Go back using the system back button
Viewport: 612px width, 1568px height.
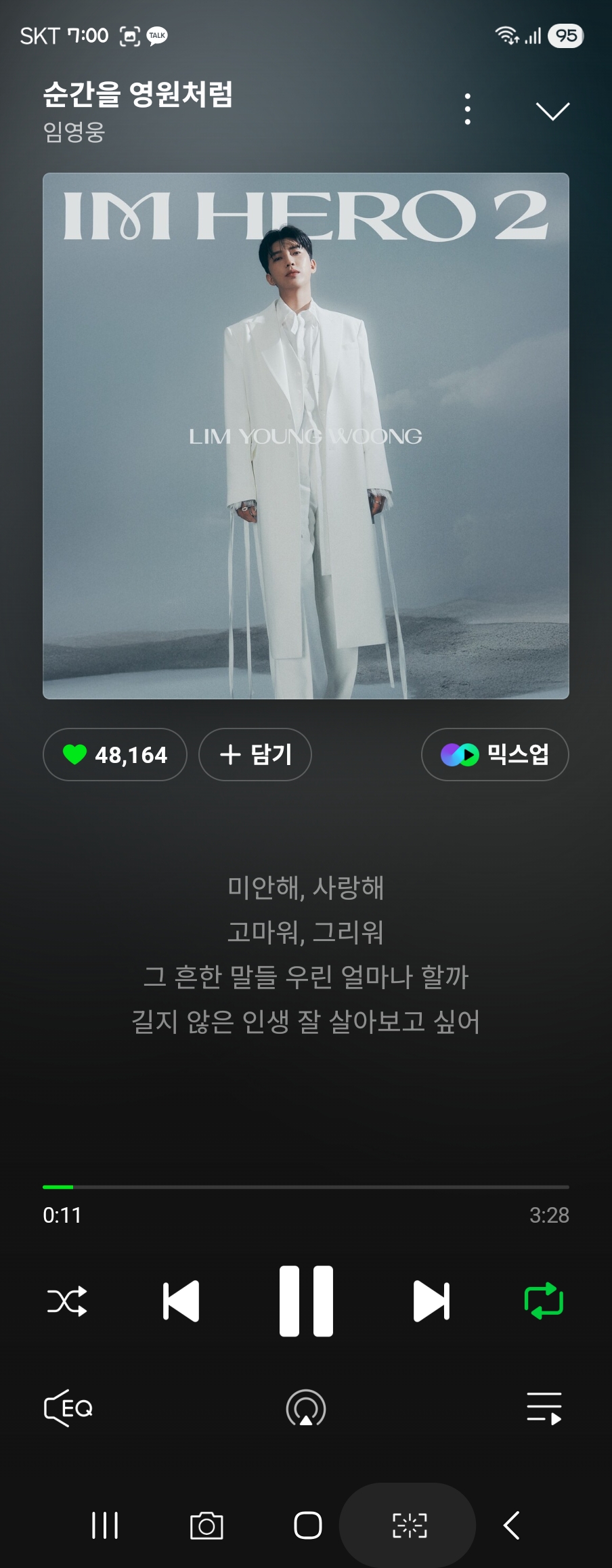[x=512, y=1525]
